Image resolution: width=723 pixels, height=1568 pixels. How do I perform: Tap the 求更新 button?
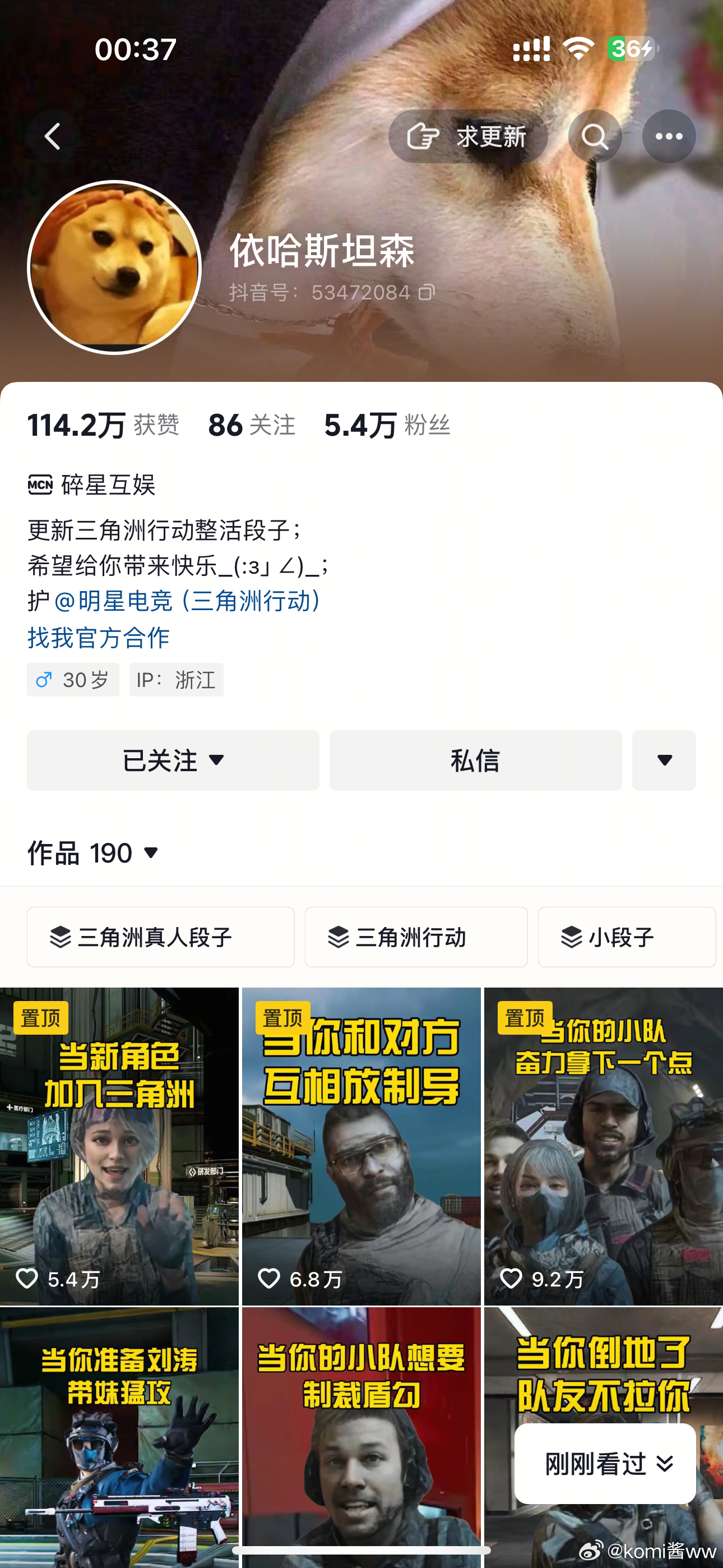467,136
